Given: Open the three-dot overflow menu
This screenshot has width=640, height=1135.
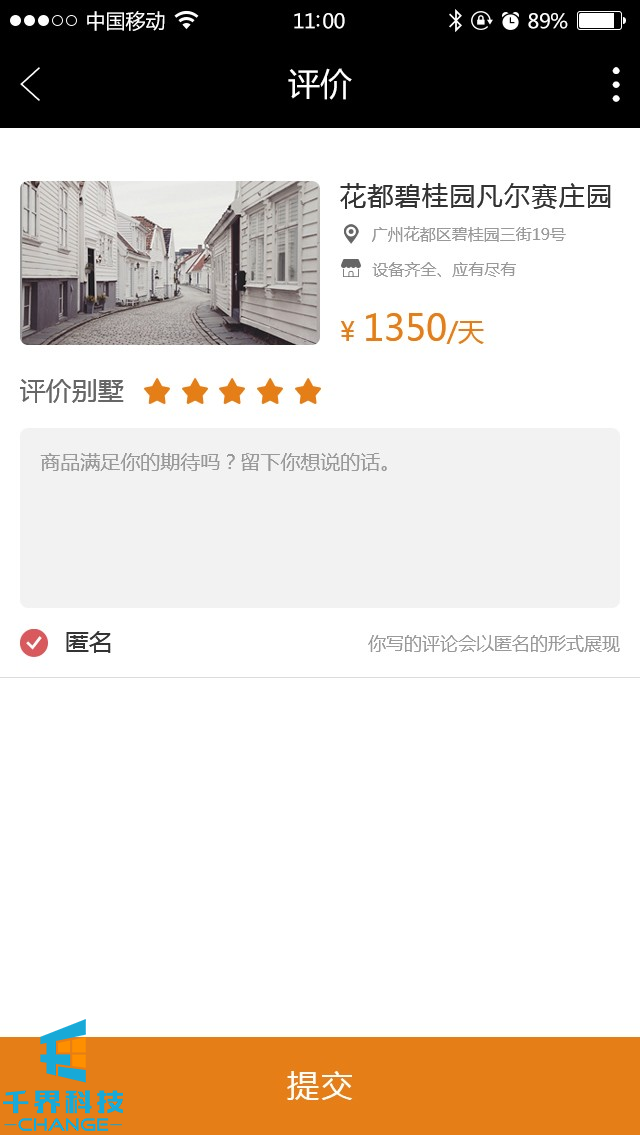Looking at the screenshot, I should point(615,85).
